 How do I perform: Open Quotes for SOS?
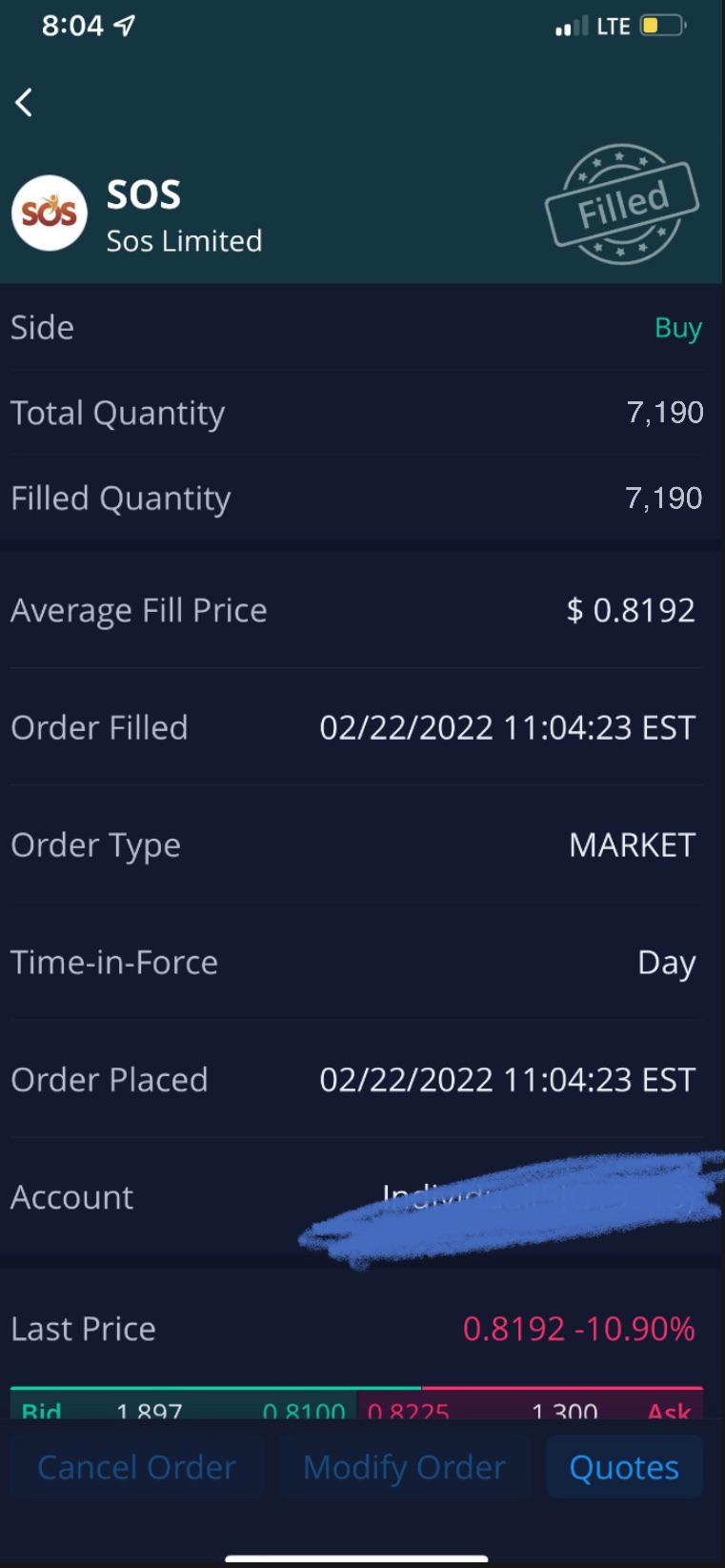pyautogui.click(x=624, y=1467)
